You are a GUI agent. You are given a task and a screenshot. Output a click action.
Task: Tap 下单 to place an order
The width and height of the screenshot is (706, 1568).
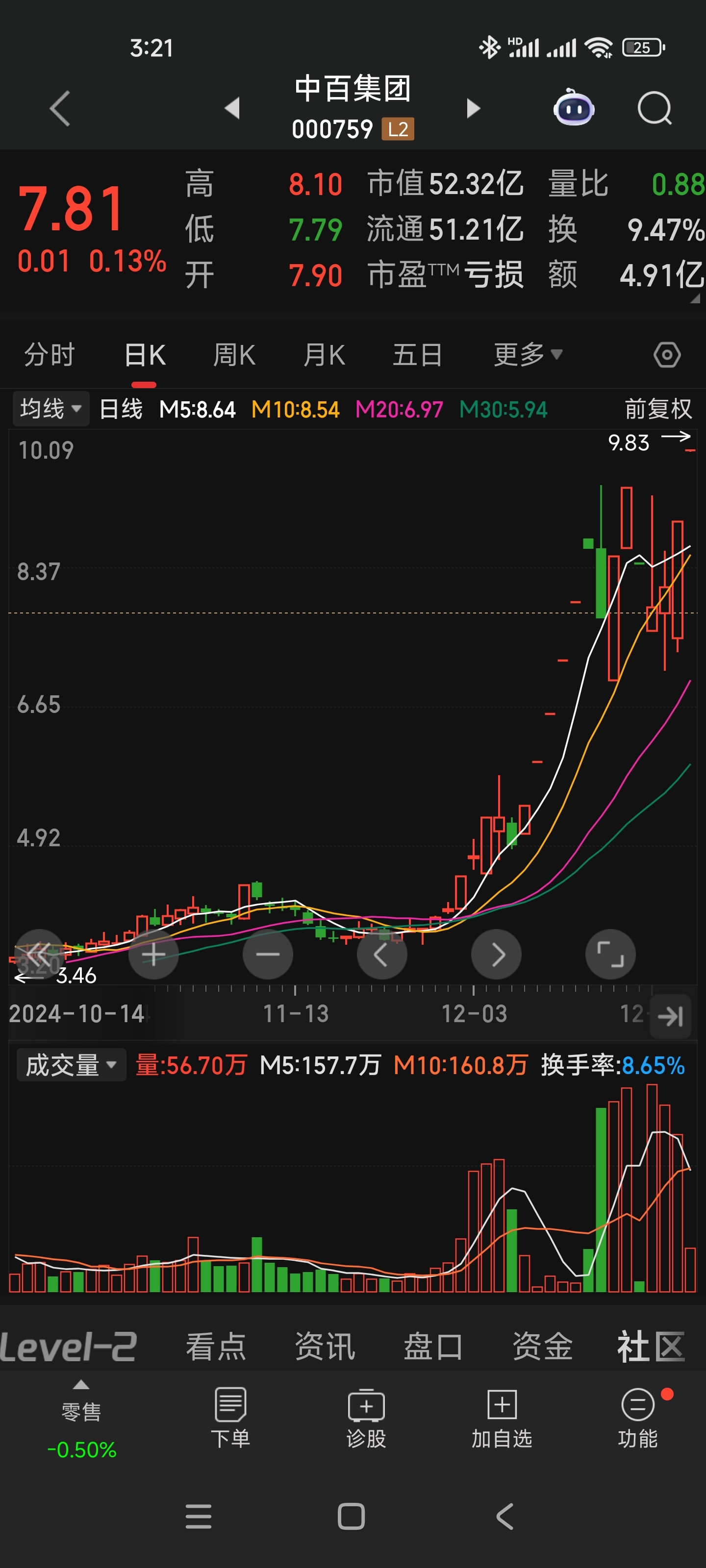[230, 1418]
